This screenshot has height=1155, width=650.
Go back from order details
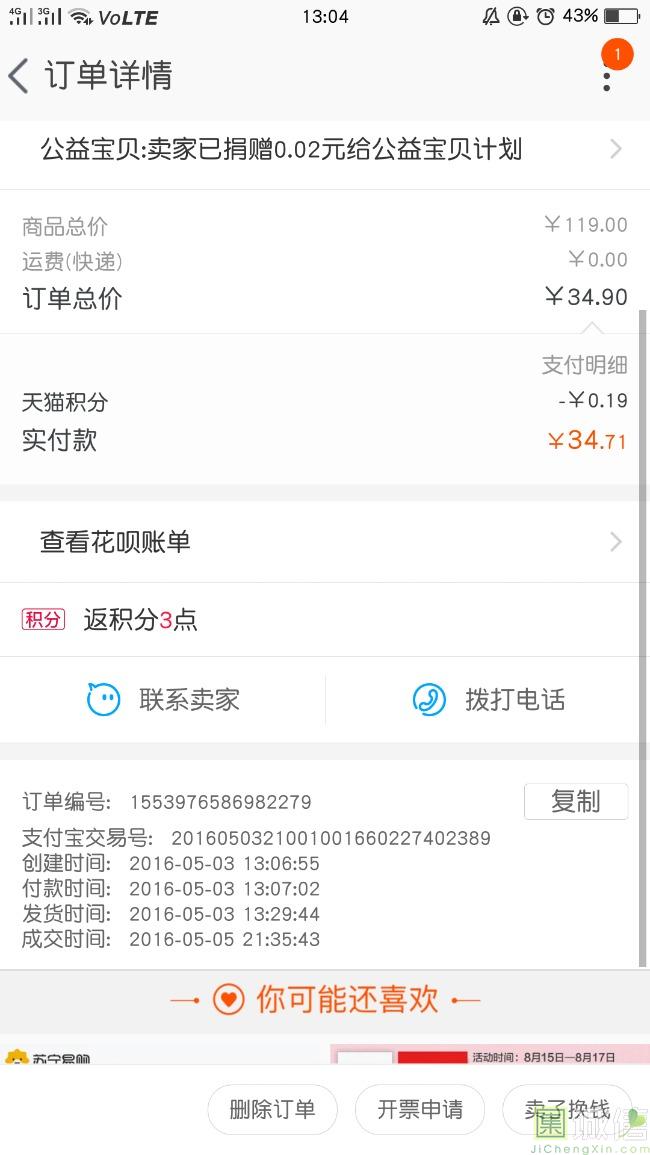[x=18, y=76]
